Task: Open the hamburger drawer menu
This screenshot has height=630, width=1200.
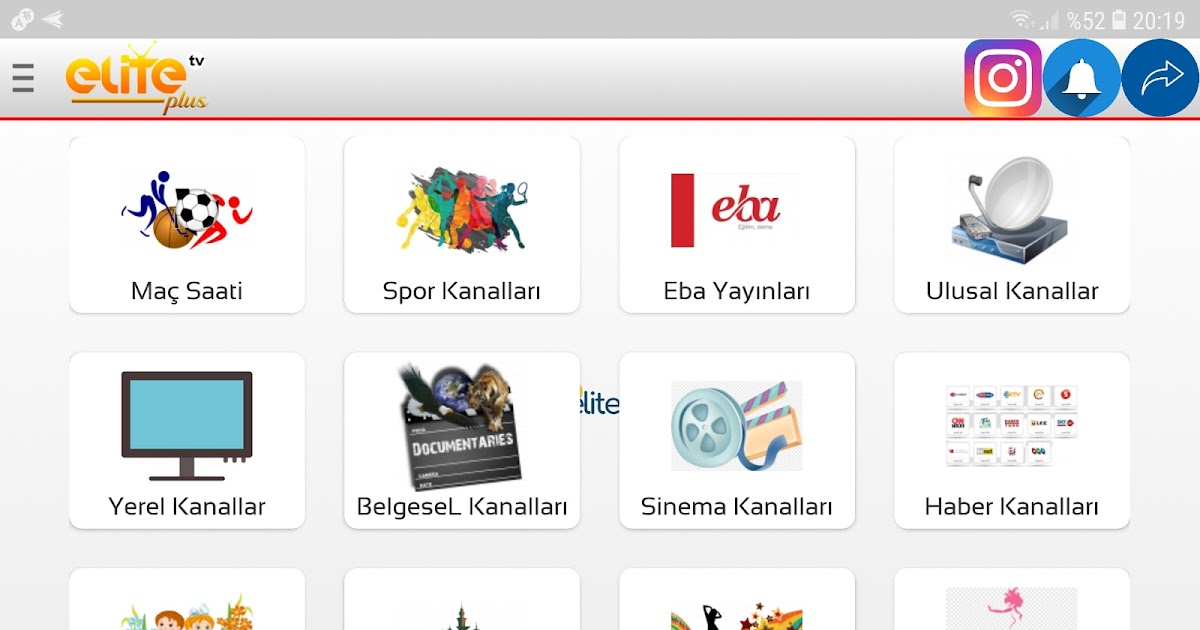Action: coord(23,78)
